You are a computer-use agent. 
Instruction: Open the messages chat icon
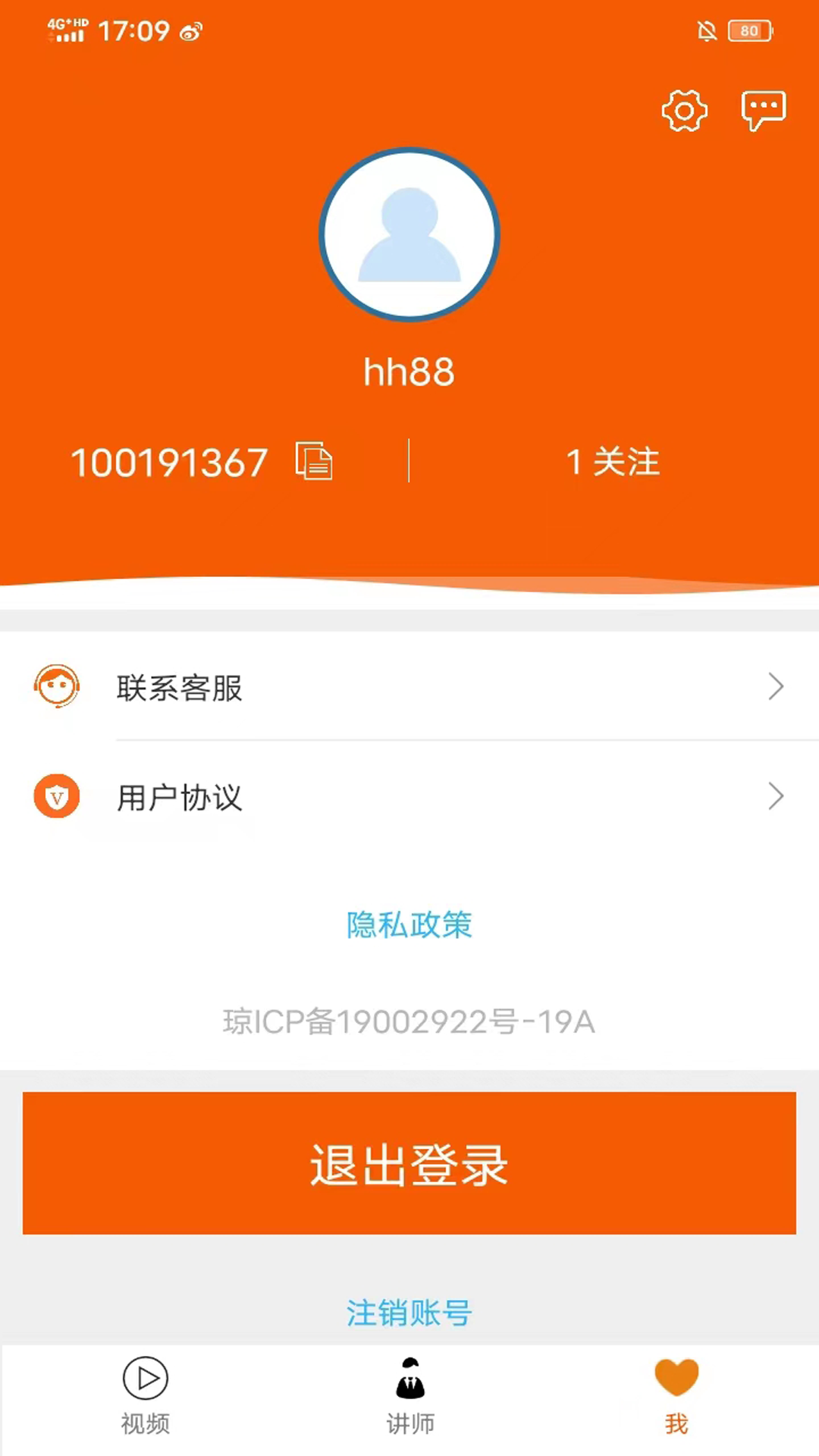click(764, 109)
